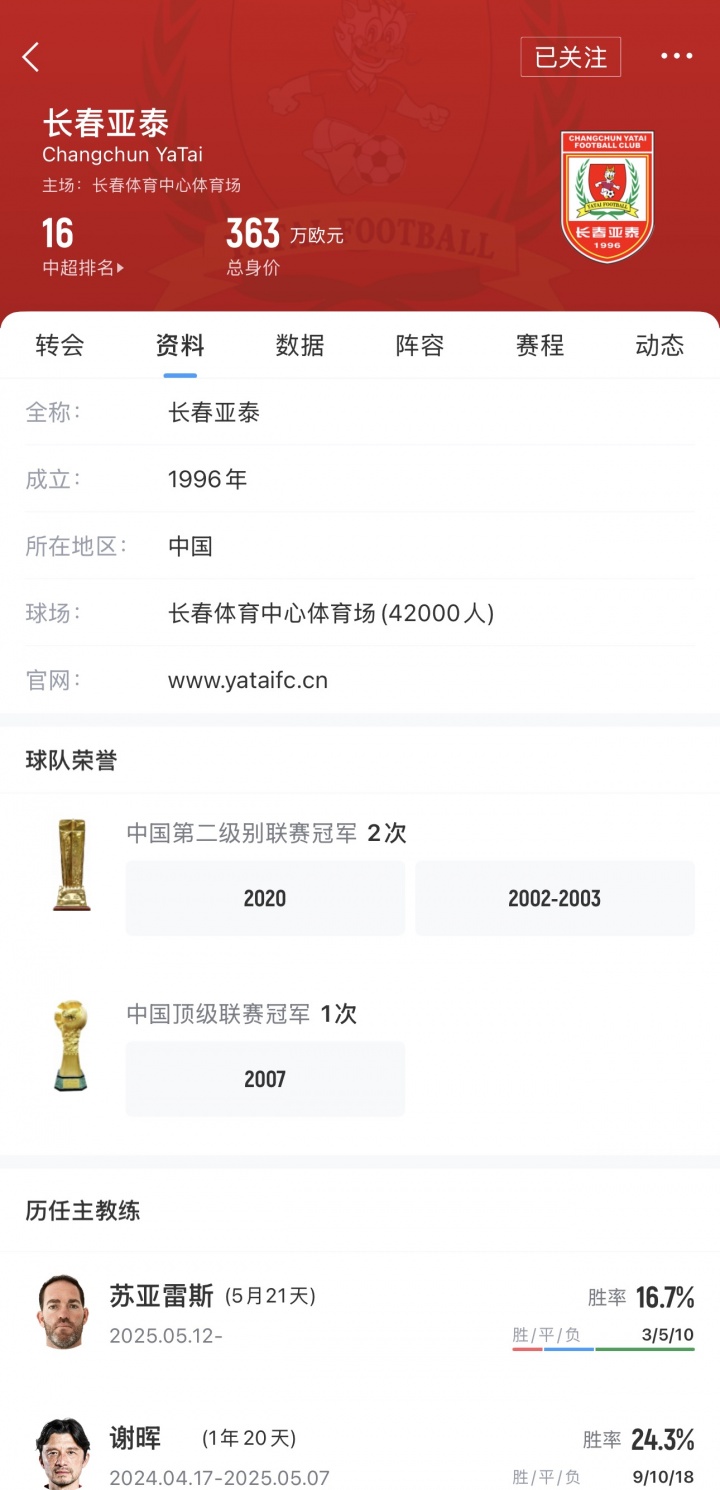
Task: Switch to the 阵容 tab
Action: click(x=419, y=345)
